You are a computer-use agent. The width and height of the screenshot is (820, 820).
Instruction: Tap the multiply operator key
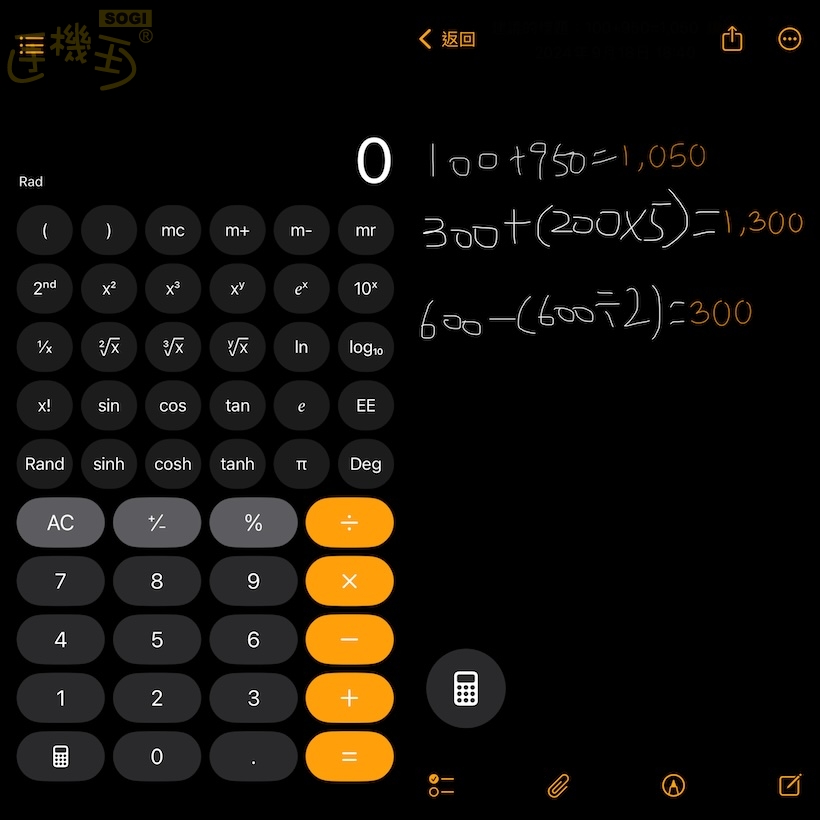(349, 581)
